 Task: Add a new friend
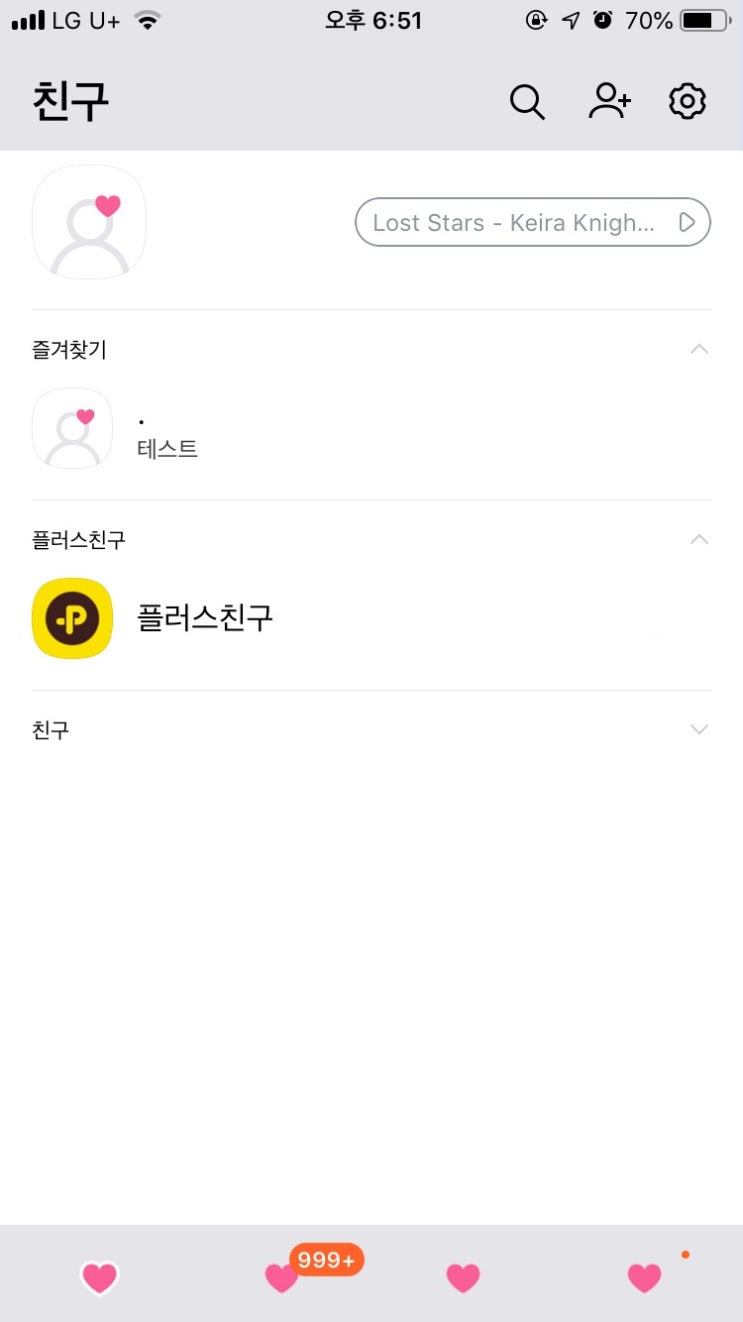pyautogui.click(x=609, y=102)
